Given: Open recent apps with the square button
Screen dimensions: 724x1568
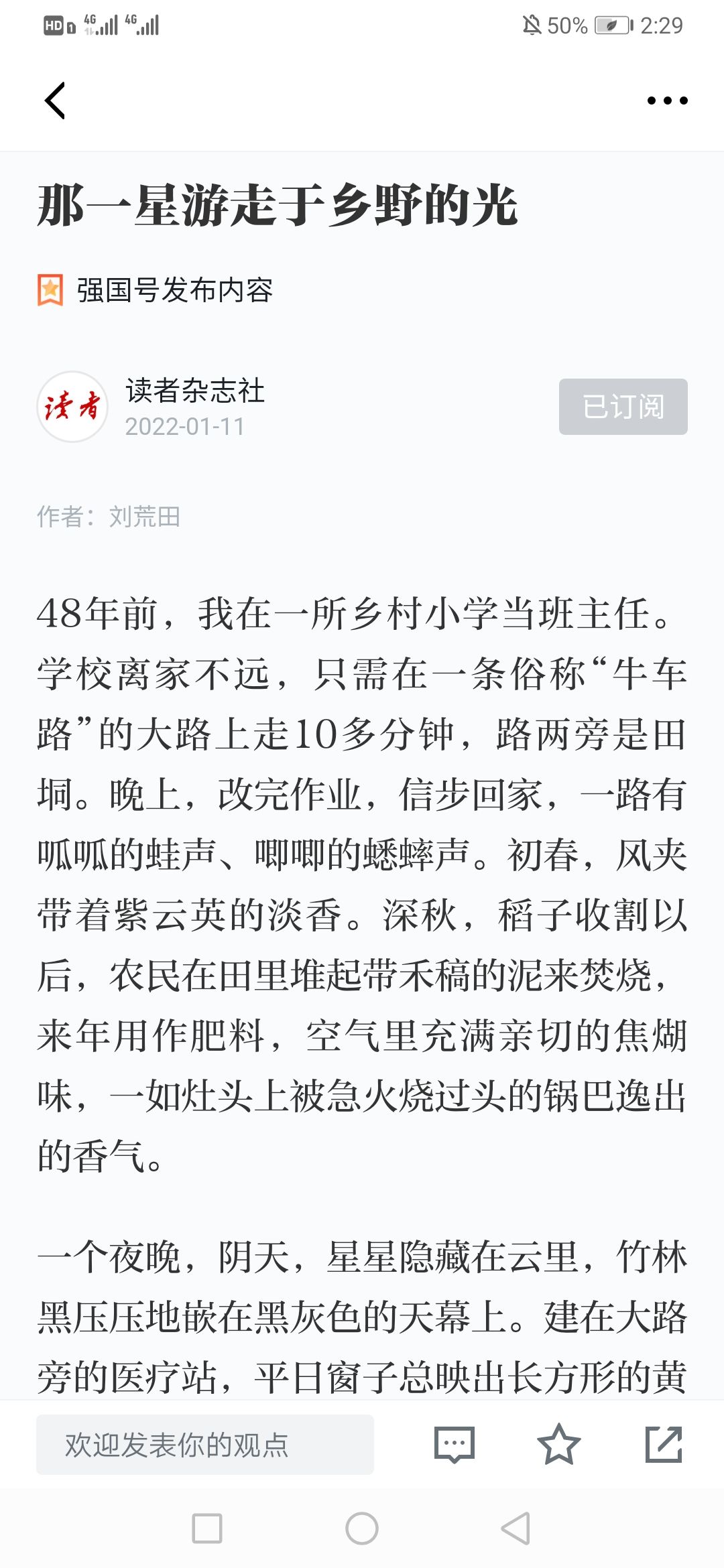Looking at the screenshot, I should [207, 1528].
